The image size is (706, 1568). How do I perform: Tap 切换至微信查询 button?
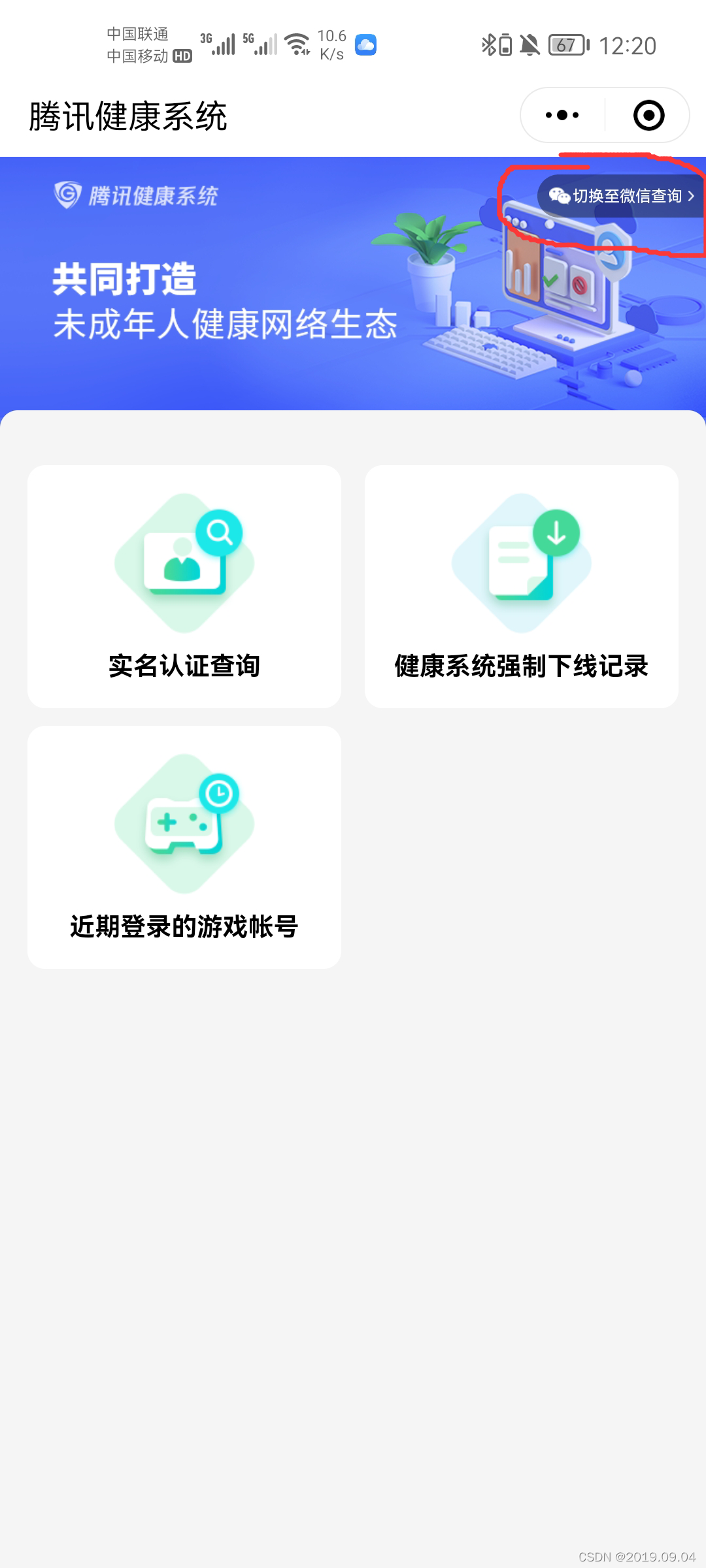[621, 196]
